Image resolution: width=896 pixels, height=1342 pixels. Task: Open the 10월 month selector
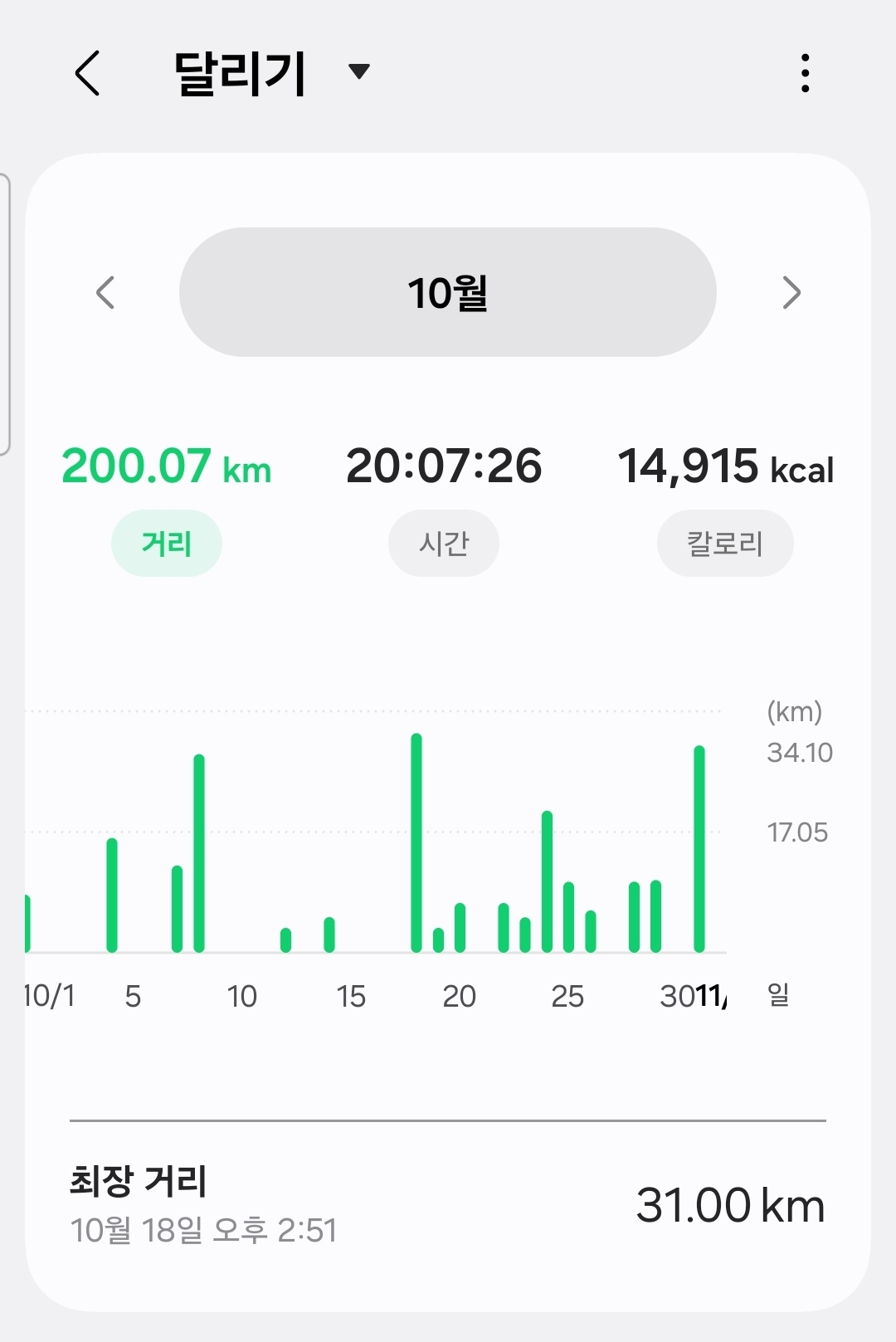[448, 292]
